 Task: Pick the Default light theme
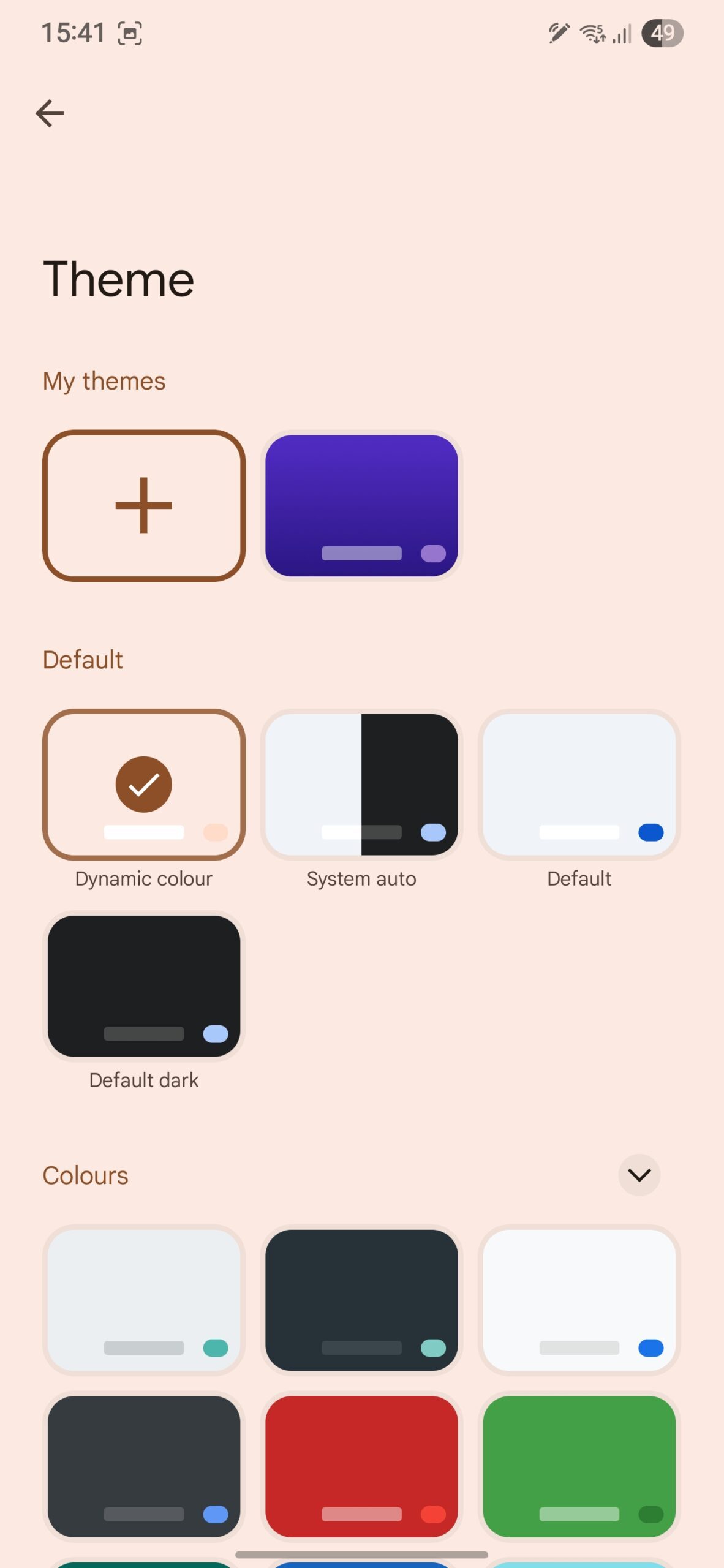coord(579,785)
